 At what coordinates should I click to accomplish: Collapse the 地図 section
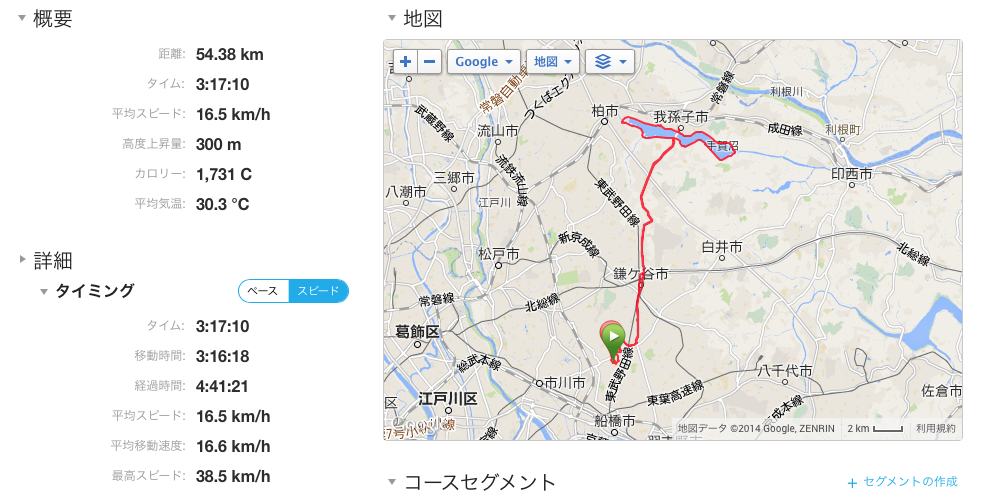tap(392, 18)
